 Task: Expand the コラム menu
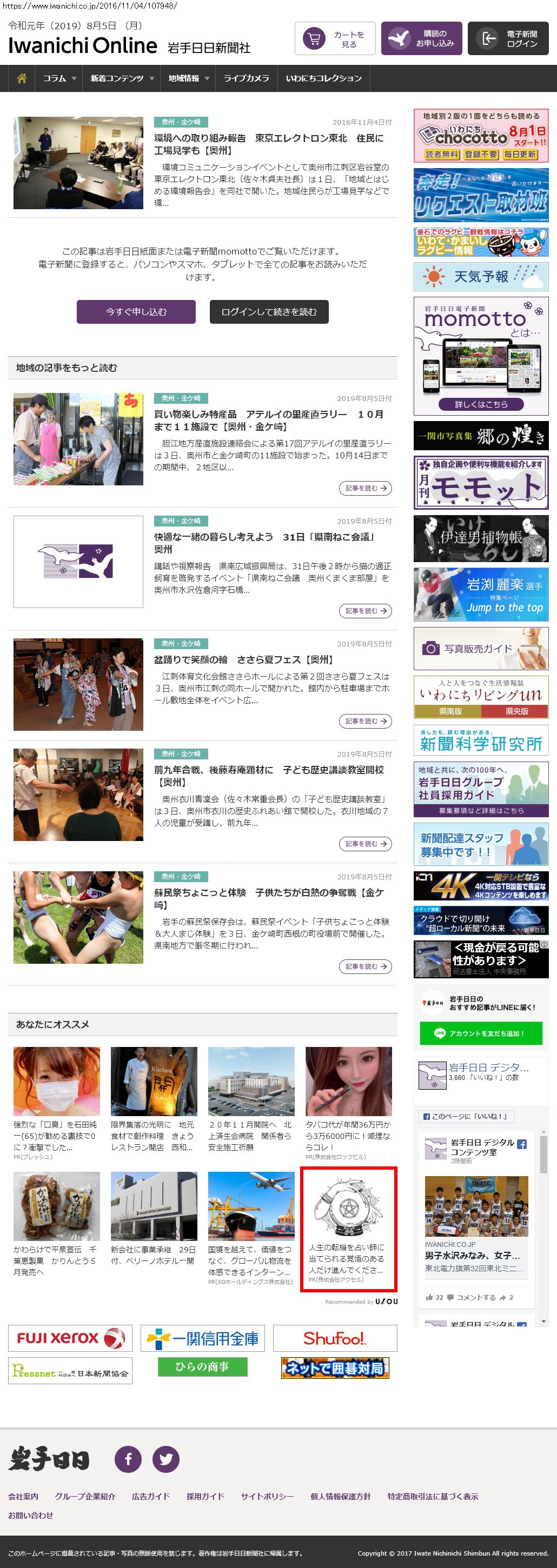point(59,78)
